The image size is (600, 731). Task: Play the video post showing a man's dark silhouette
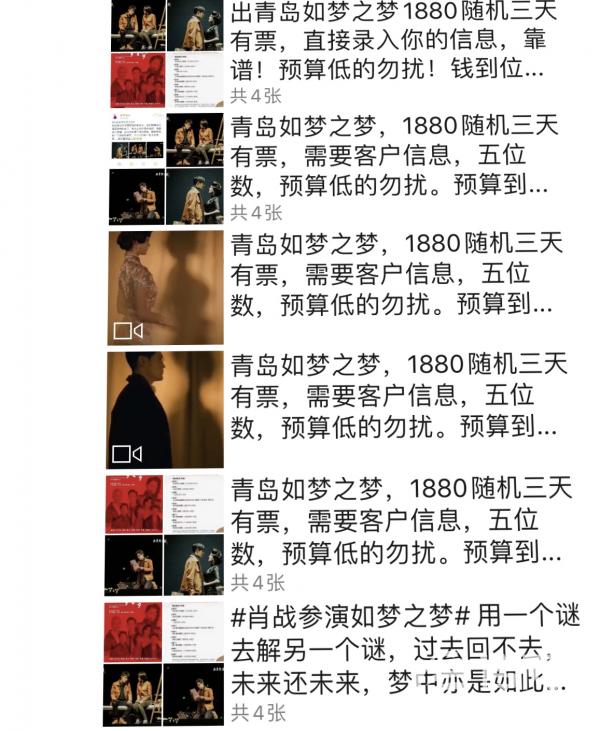point(165,409)
